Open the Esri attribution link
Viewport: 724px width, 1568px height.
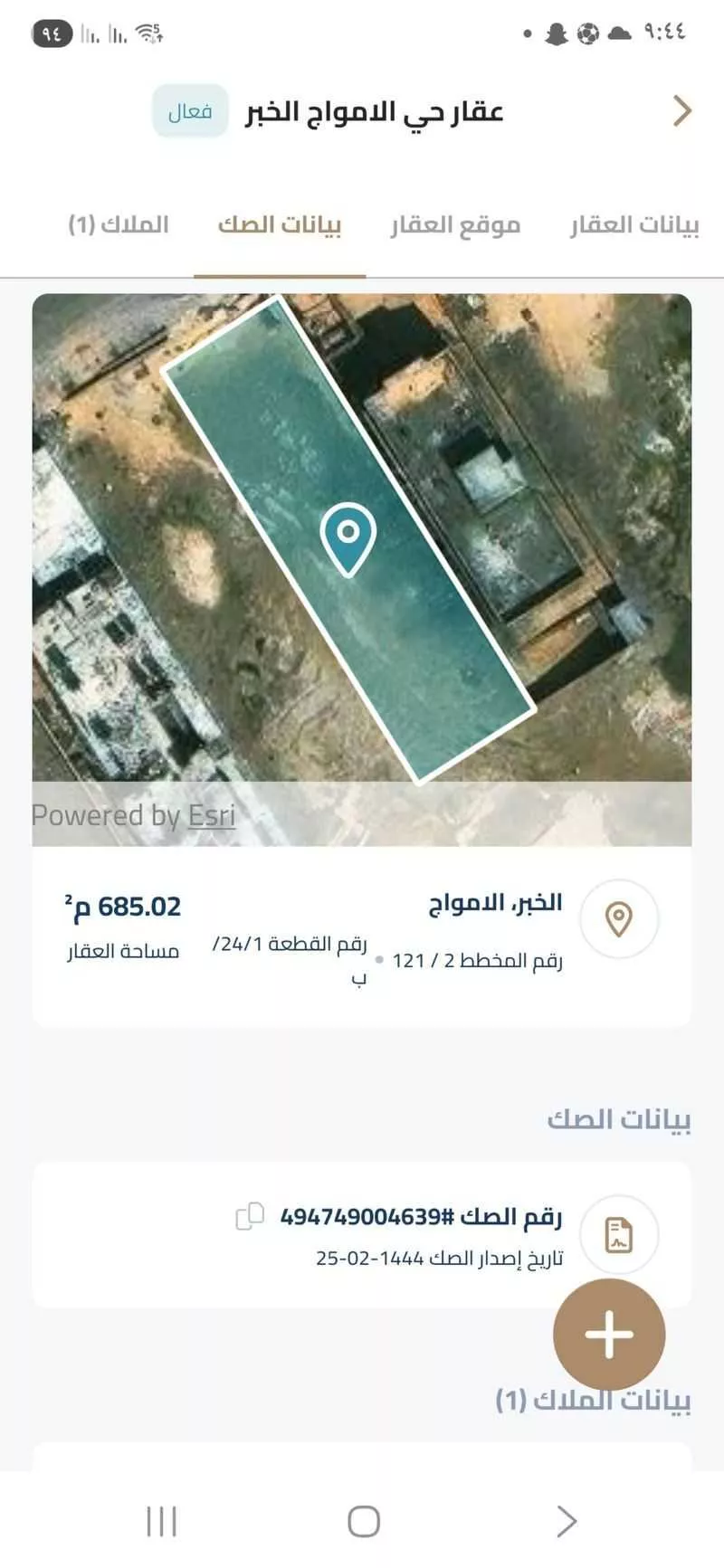coord(211,815)
